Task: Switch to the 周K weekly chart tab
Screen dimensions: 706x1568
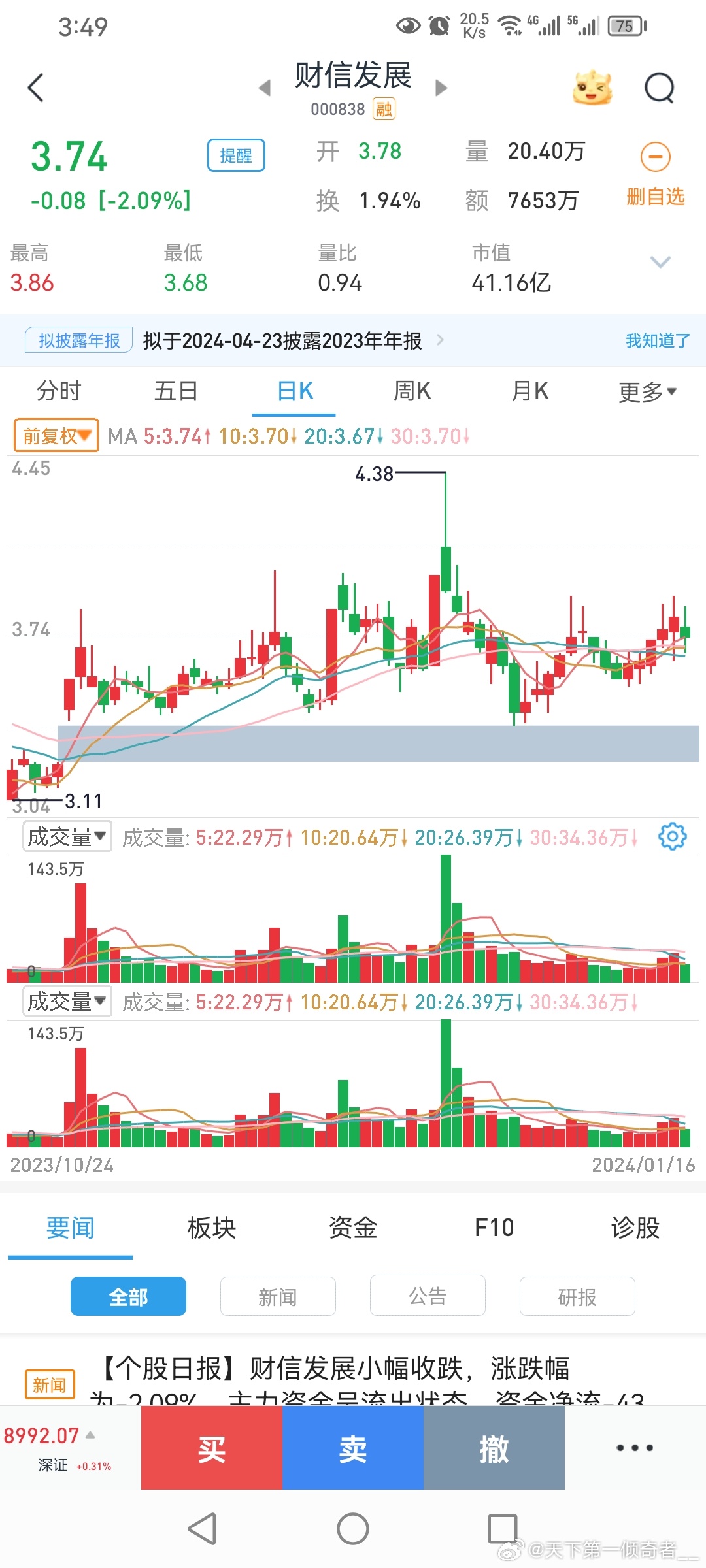Action: 411,390
